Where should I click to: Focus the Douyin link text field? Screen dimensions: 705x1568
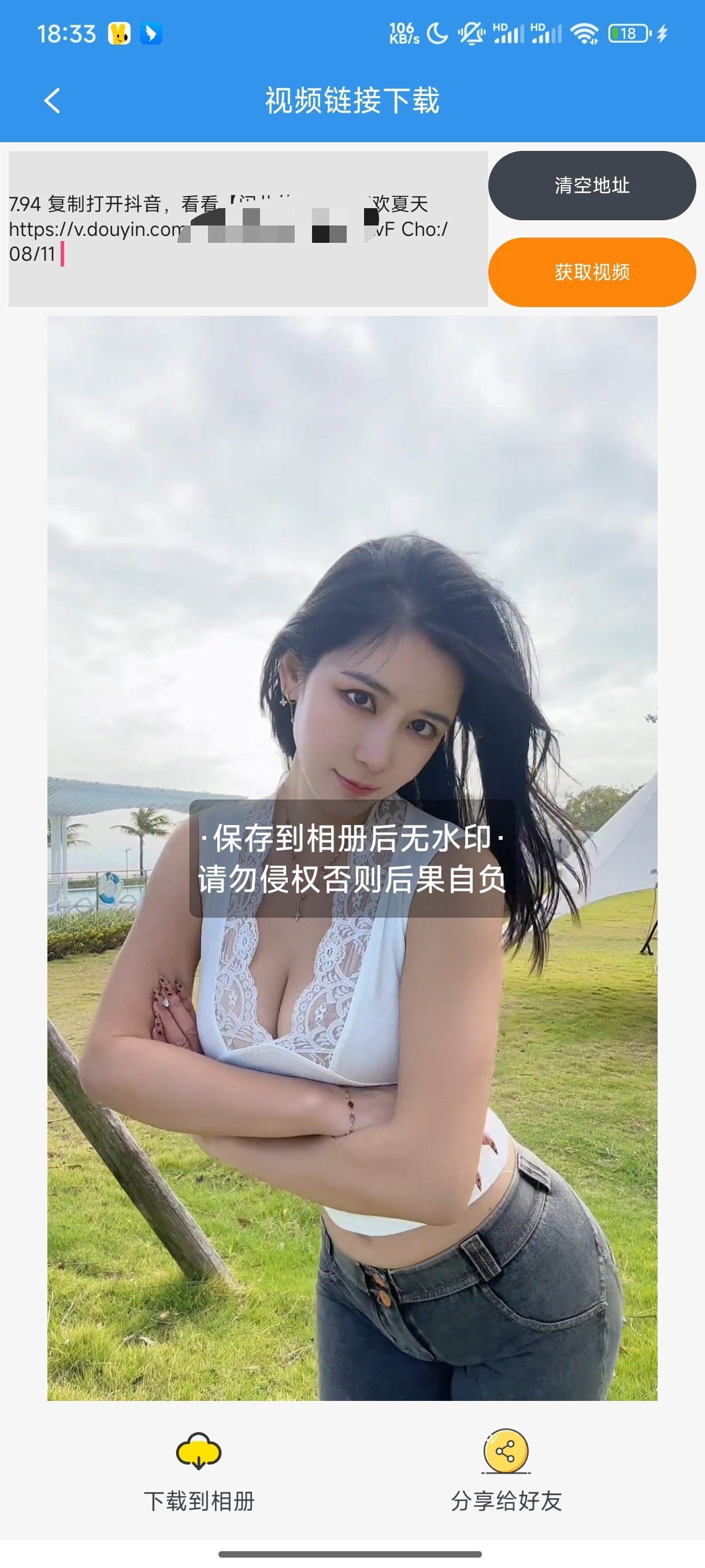tap(247, 229)
